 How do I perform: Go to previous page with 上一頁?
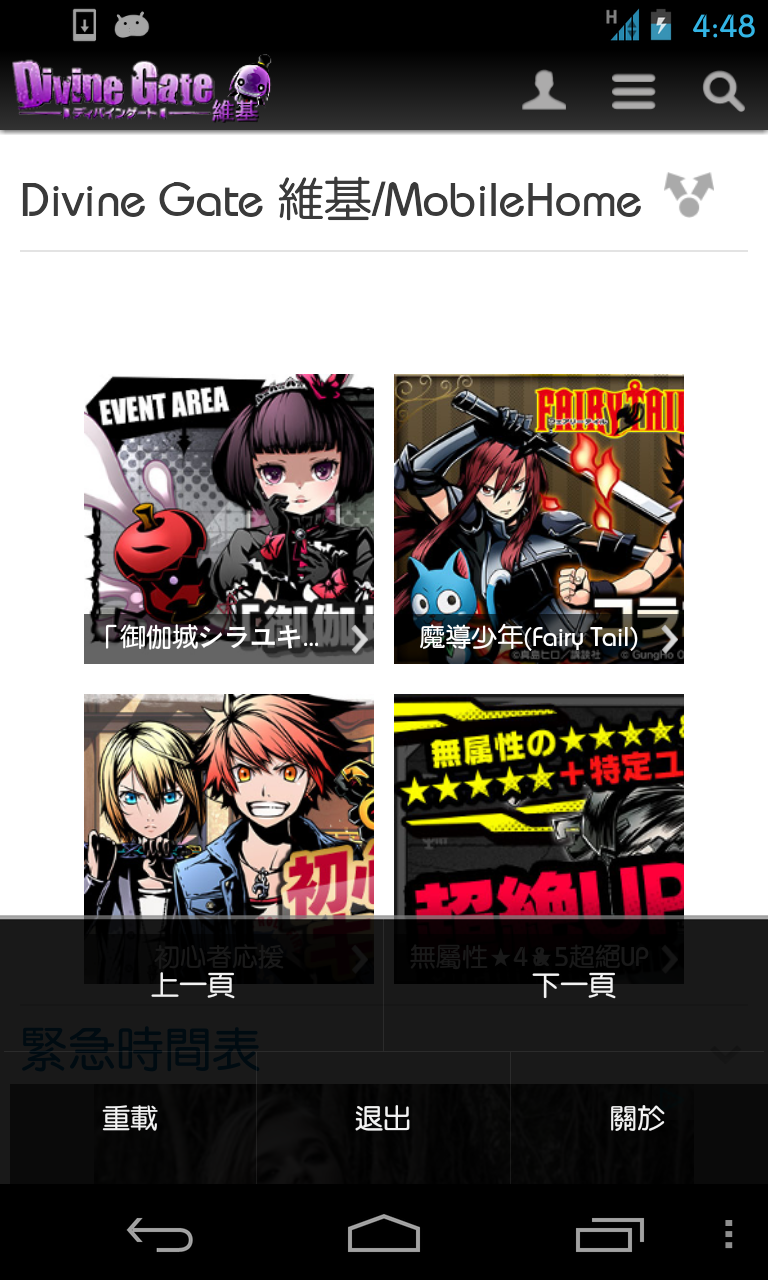pos(192,985)
